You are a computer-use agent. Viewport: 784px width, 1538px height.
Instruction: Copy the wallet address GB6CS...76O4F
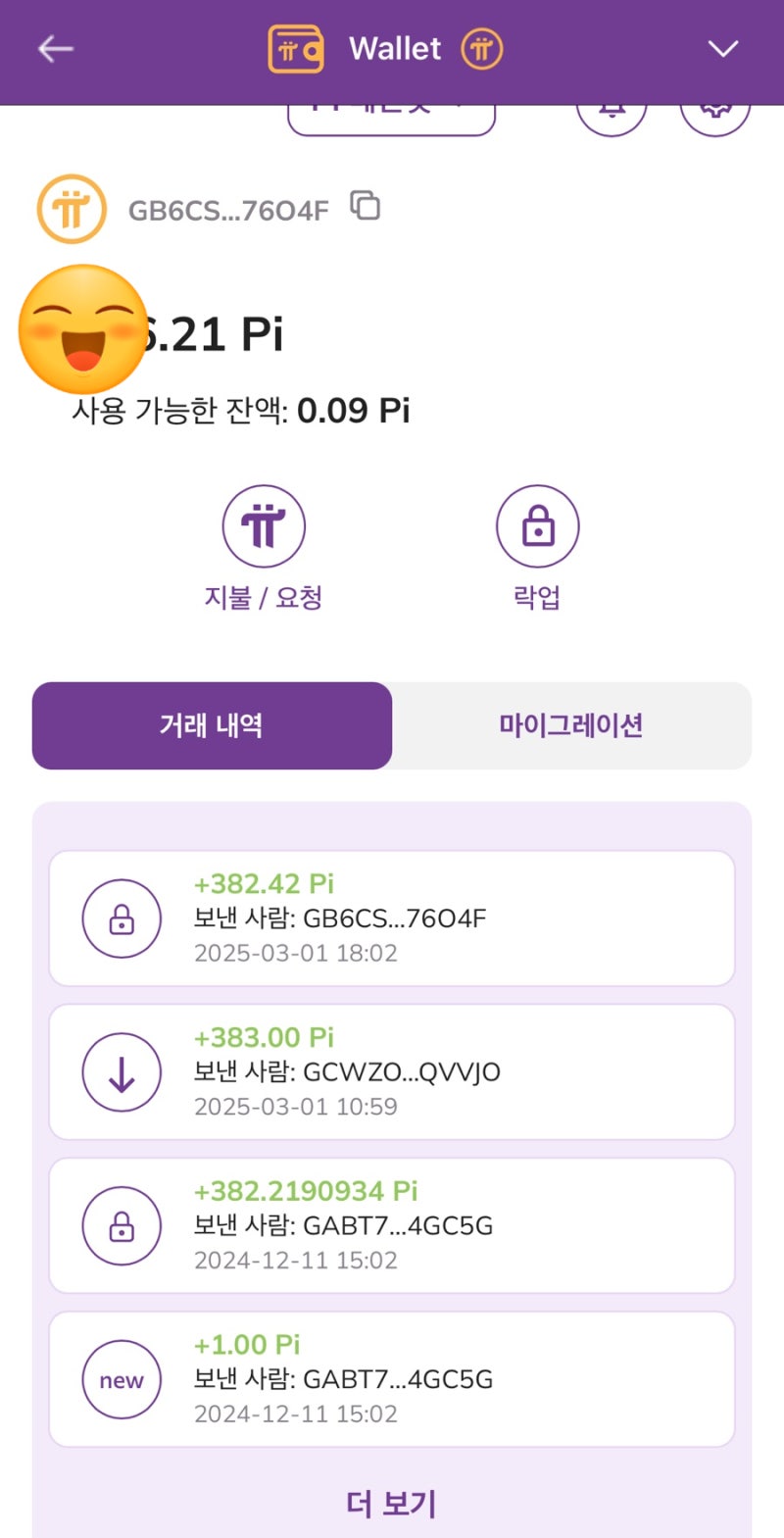click(x=365, y=207)
